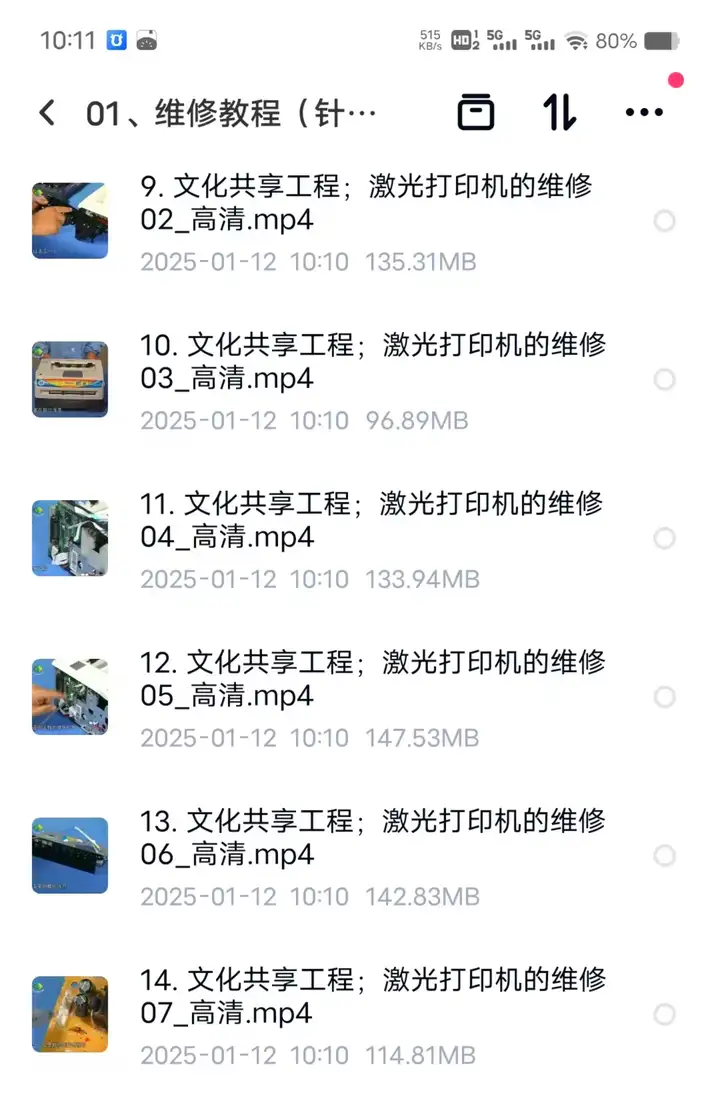Tap the HD call icon in the status bar

click(463, 41)
